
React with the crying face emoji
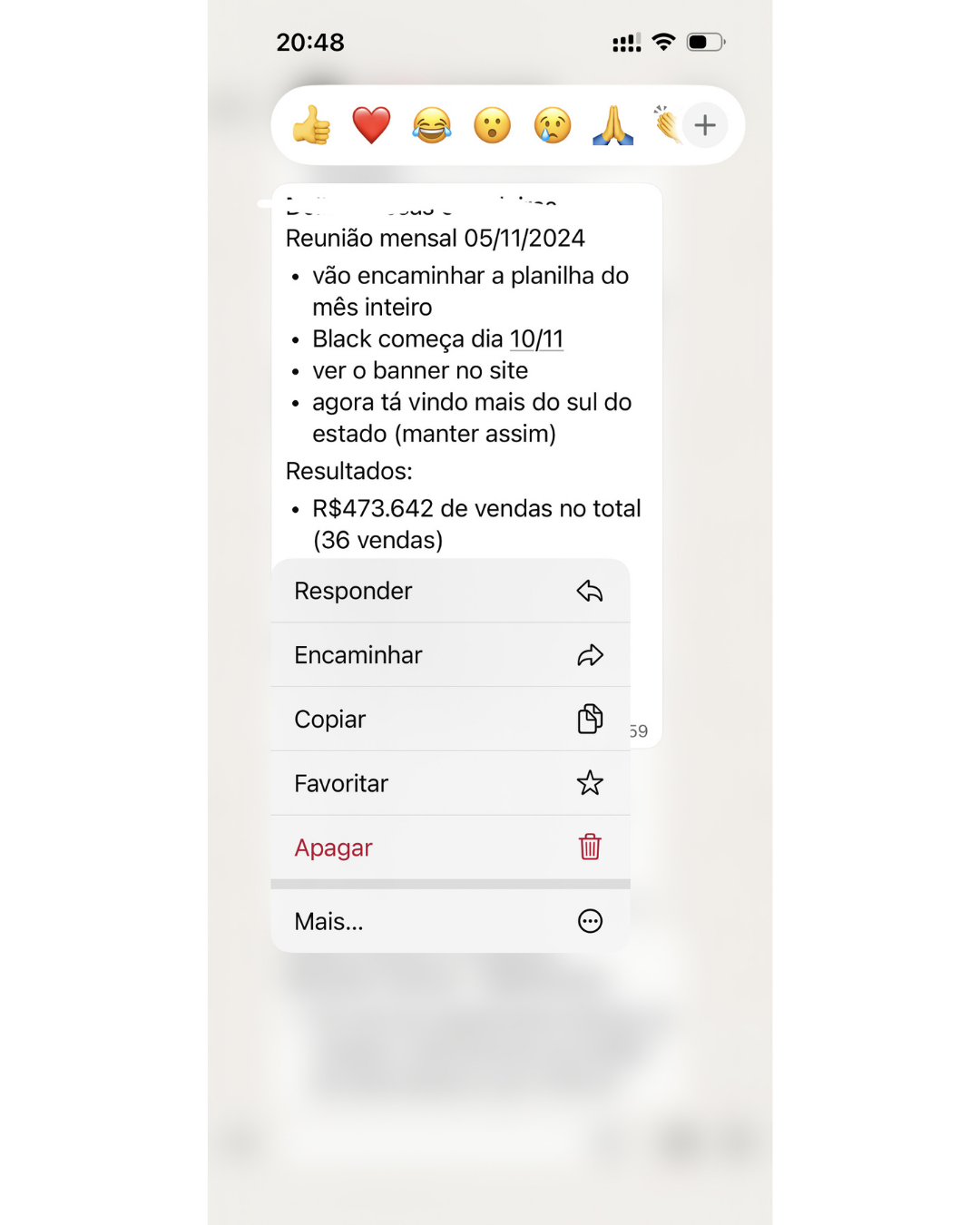[x=553, y=125]
